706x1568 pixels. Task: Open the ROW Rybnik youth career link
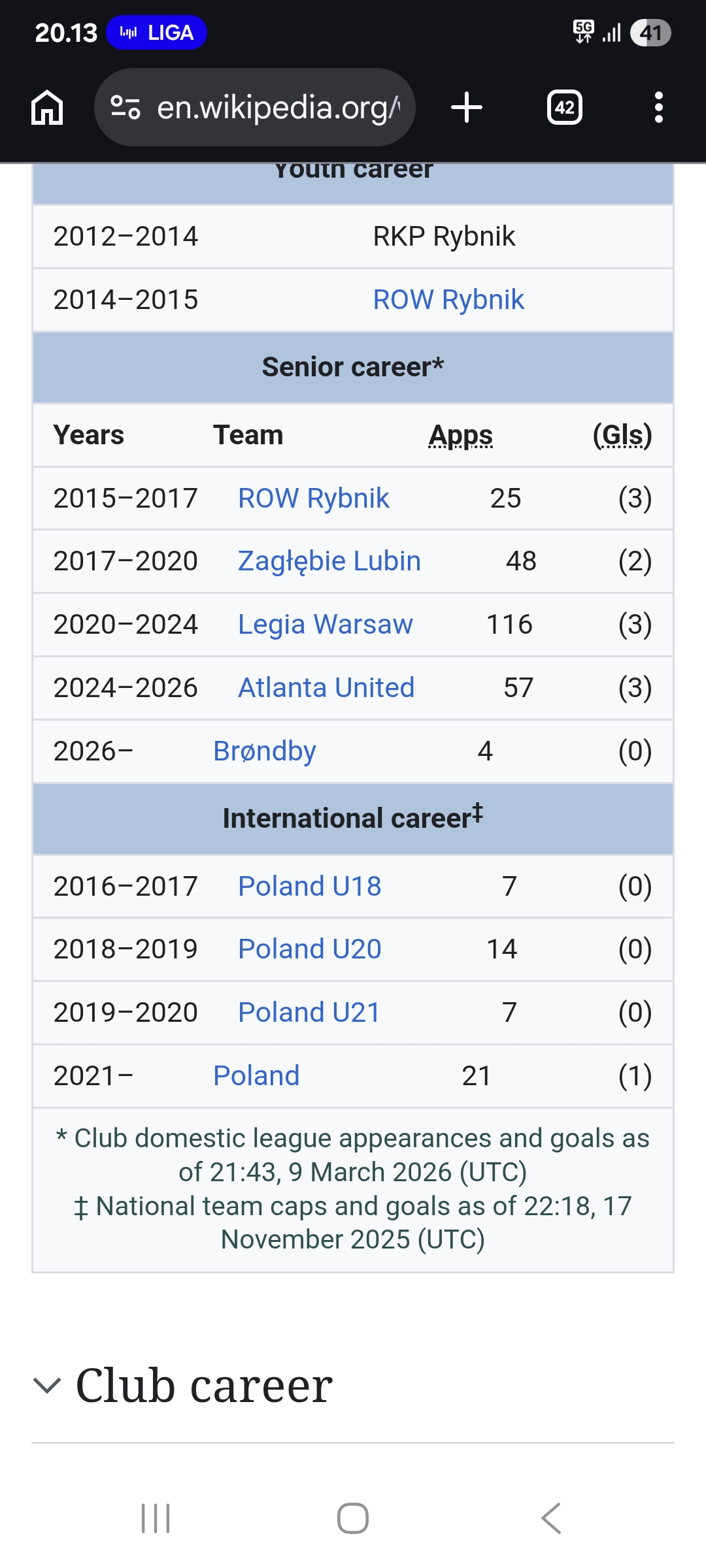[448, 300]
